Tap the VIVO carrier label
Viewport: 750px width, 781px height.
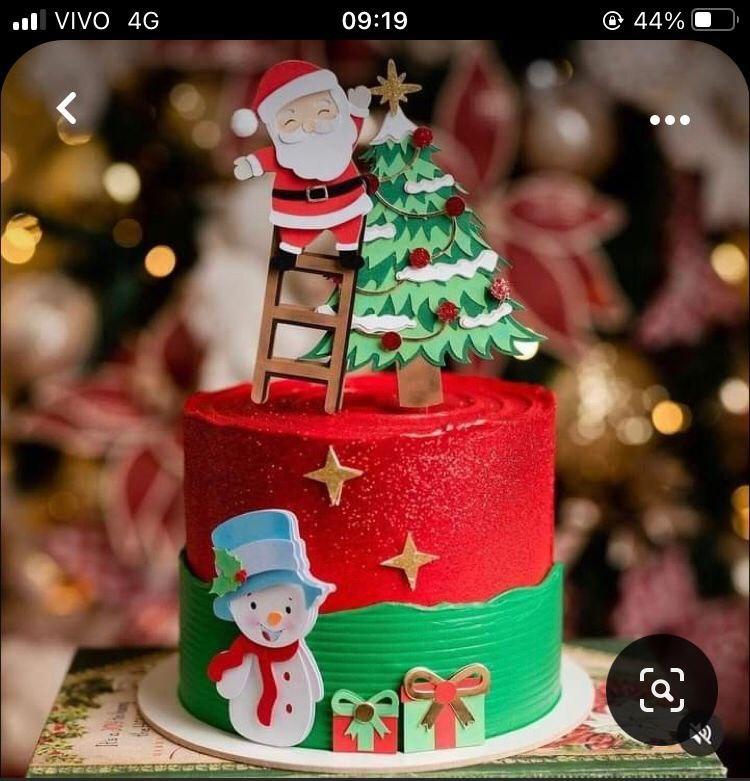click(80, 19)
